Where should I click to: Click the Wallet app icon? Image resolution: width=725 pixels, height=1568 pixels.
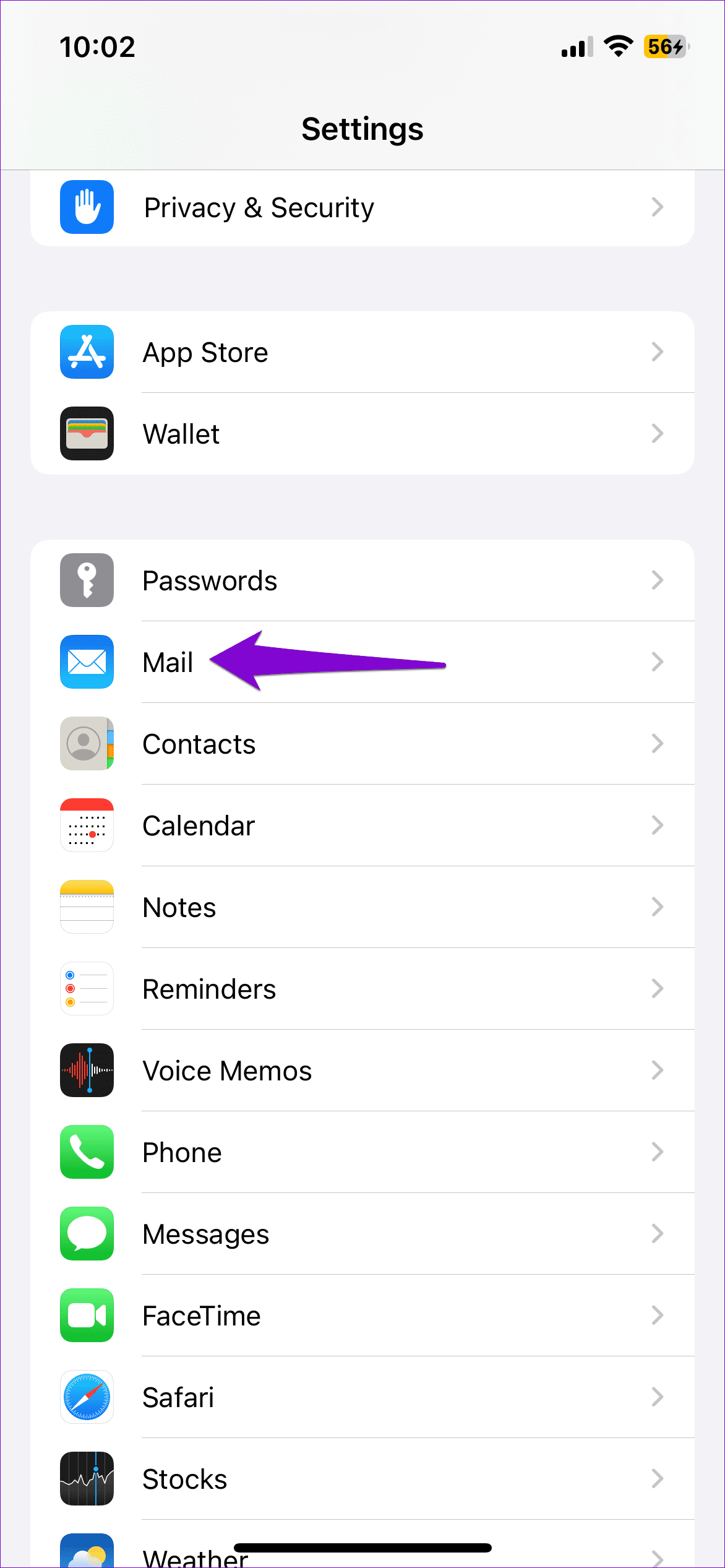click(x=87, y=433)
